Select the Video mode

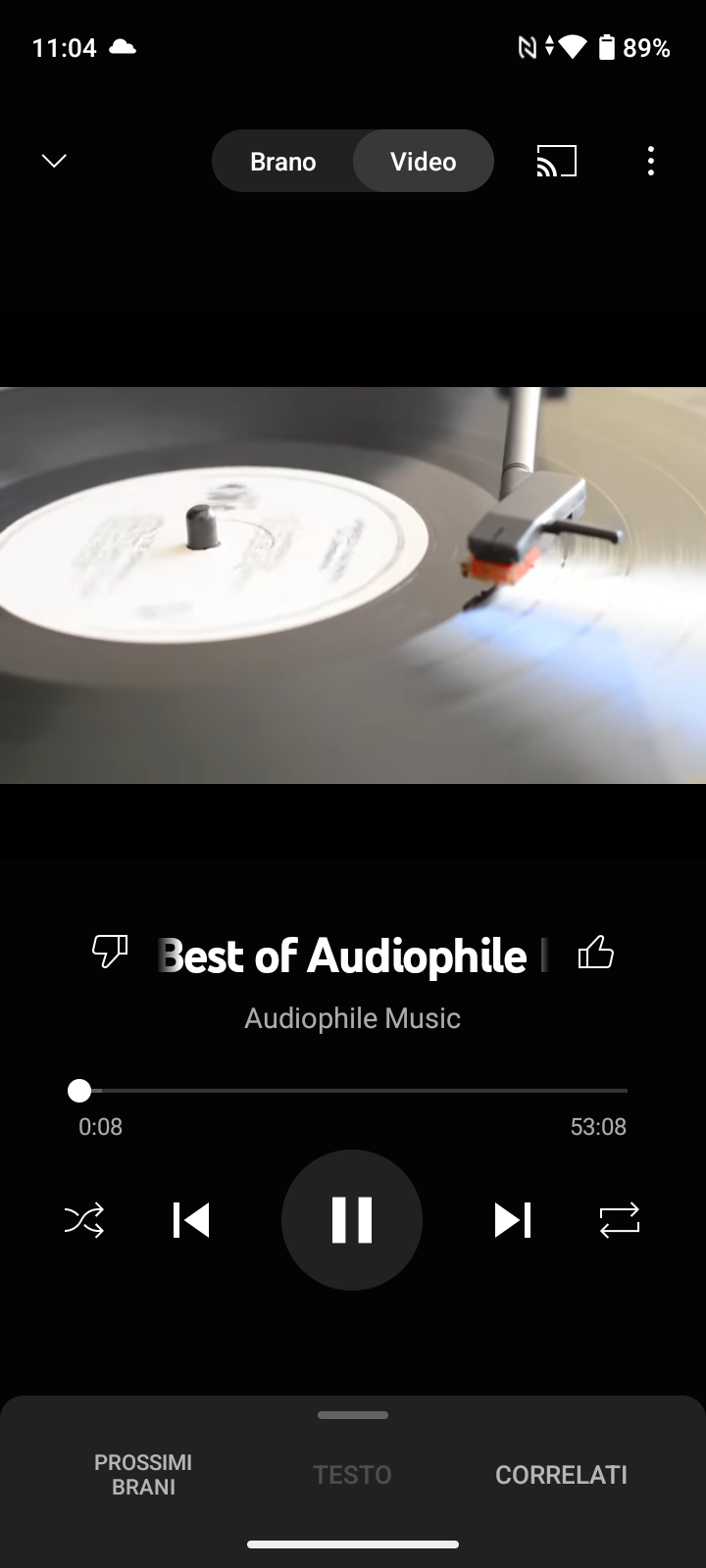(x=424, y=162)
